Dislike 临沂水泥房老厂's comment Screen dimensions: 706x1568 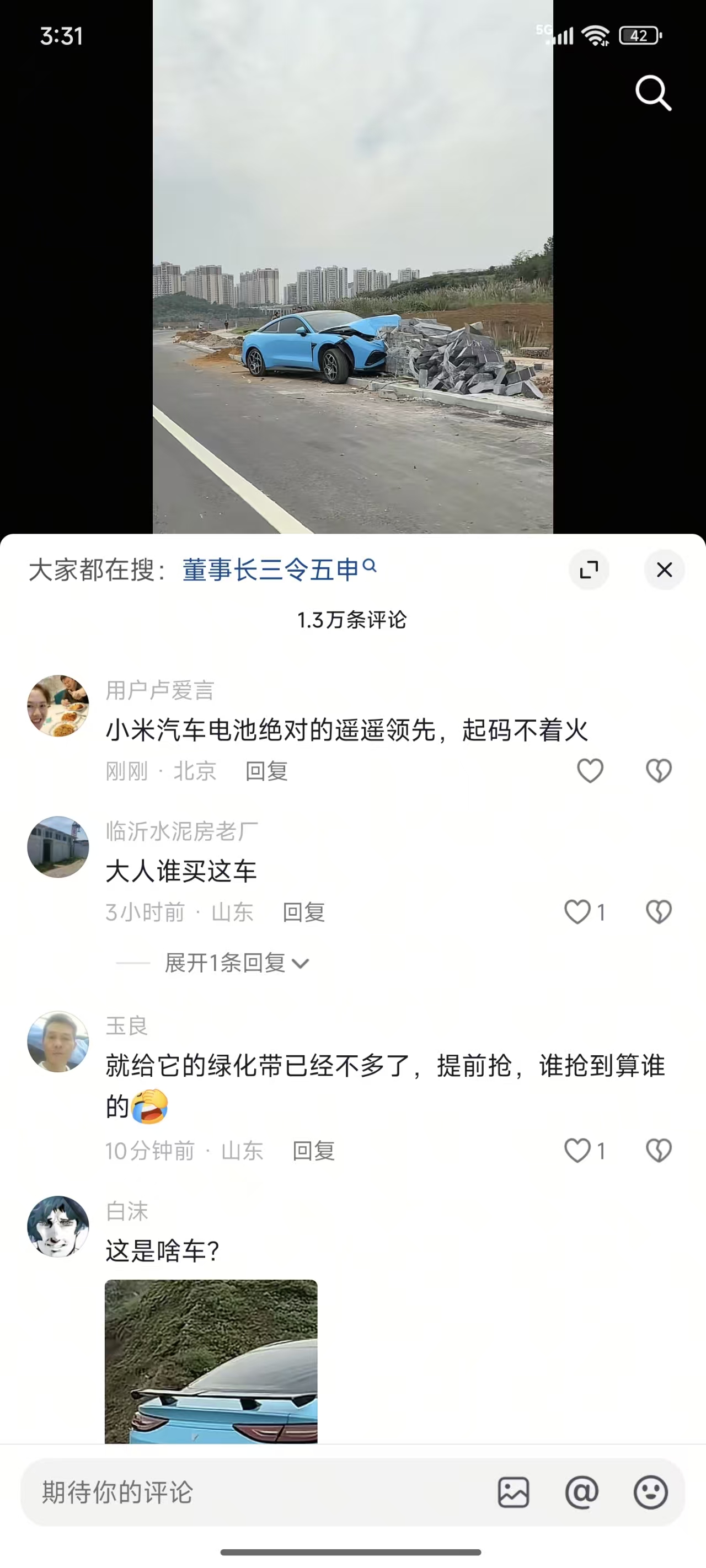[659, 912]
